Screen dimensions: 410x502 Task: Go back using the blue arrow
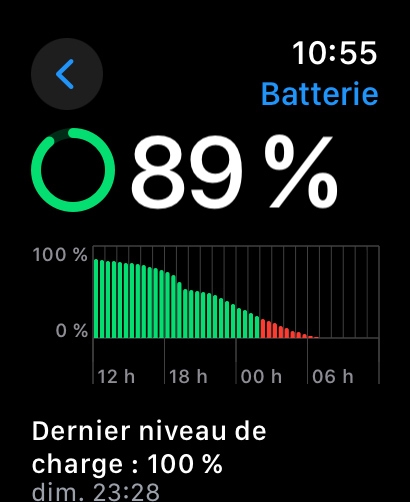tap(67, 74)
